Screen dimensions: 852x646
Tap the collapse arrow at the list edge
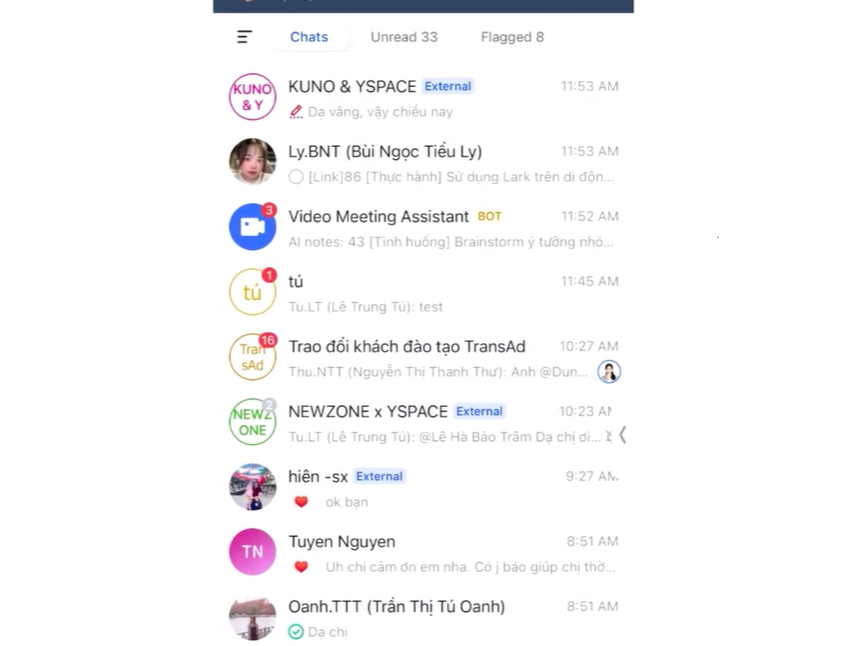(623, 435)
